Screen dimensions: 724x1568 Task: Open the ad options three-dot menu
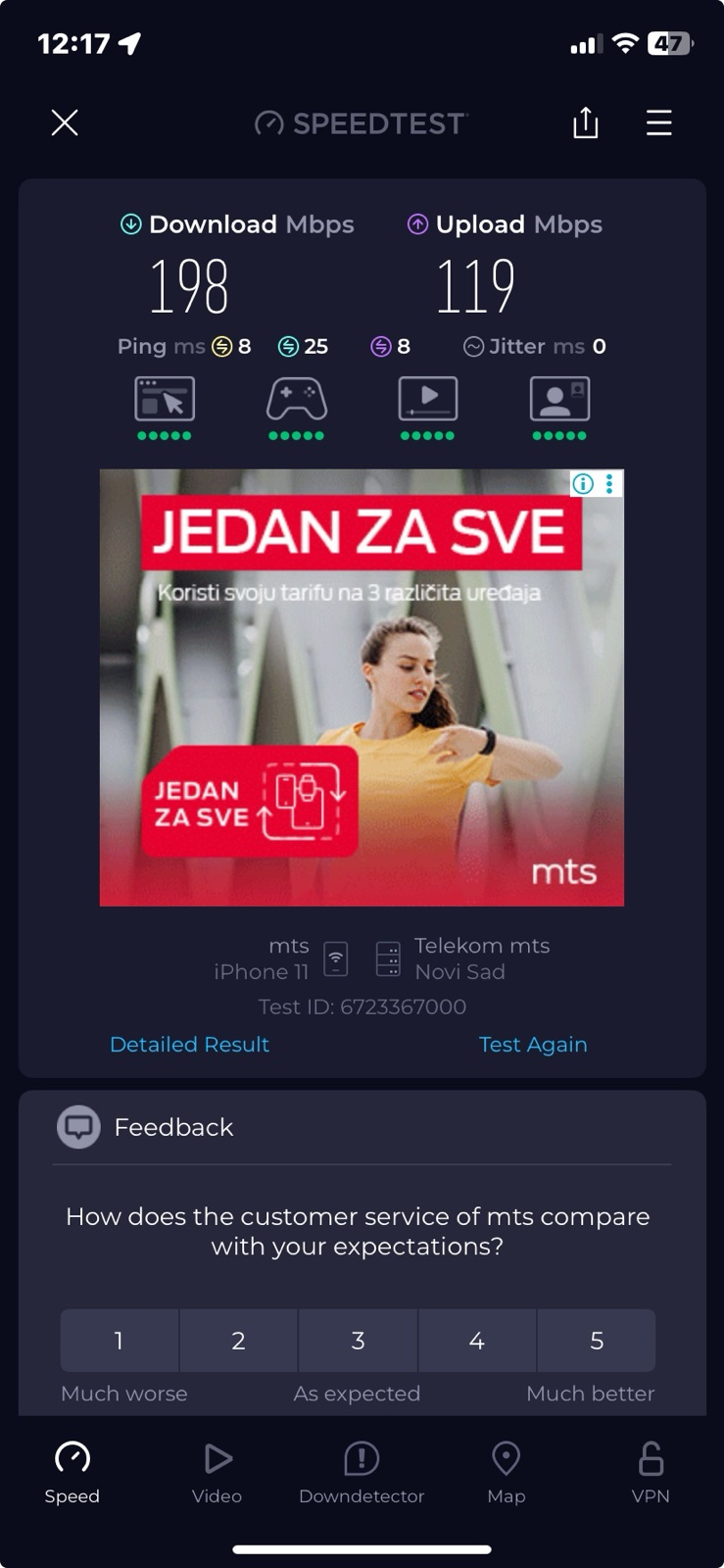(x=609, y=484)
